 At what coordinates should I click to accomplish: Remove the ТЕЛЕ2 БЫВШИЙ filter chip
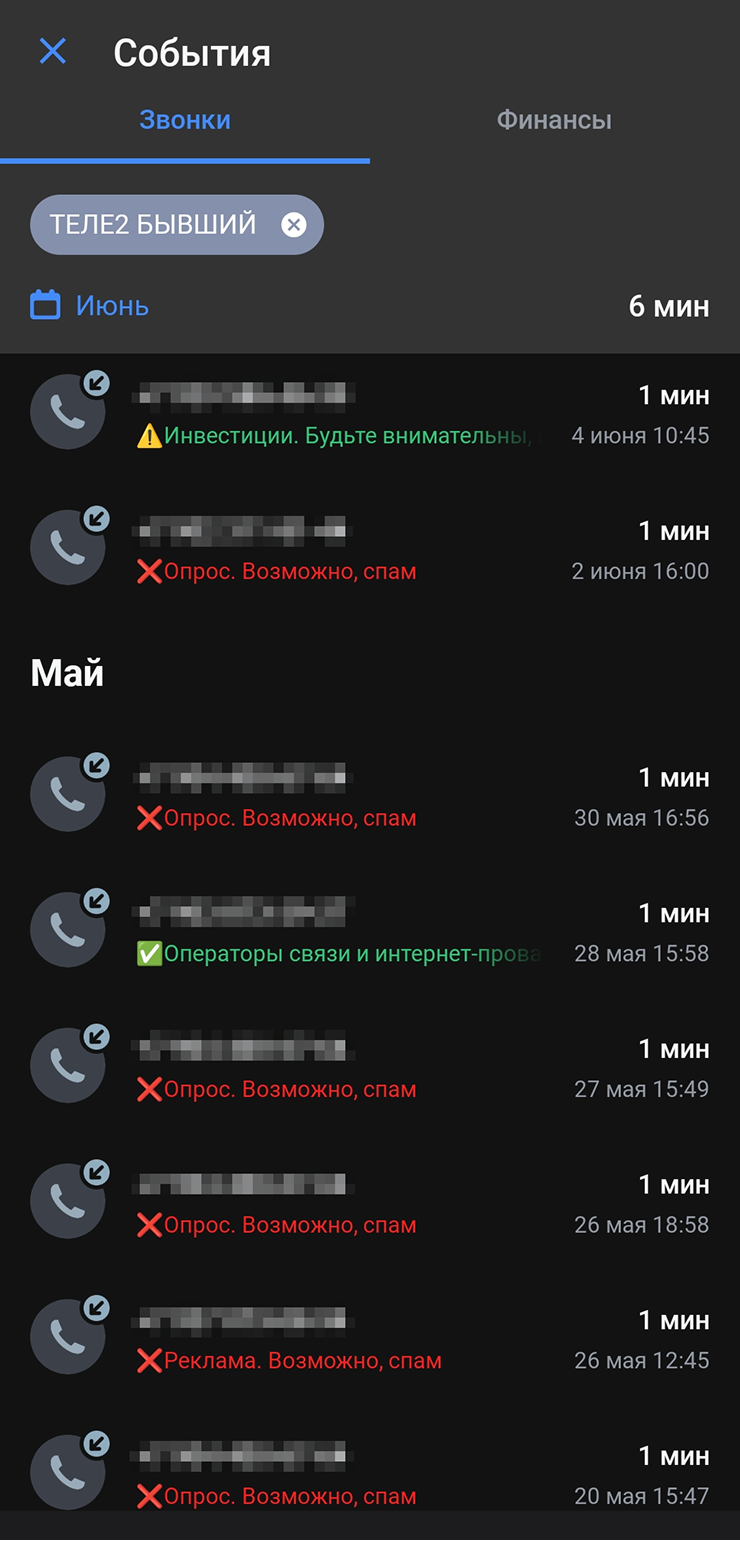tap(293, 225)
